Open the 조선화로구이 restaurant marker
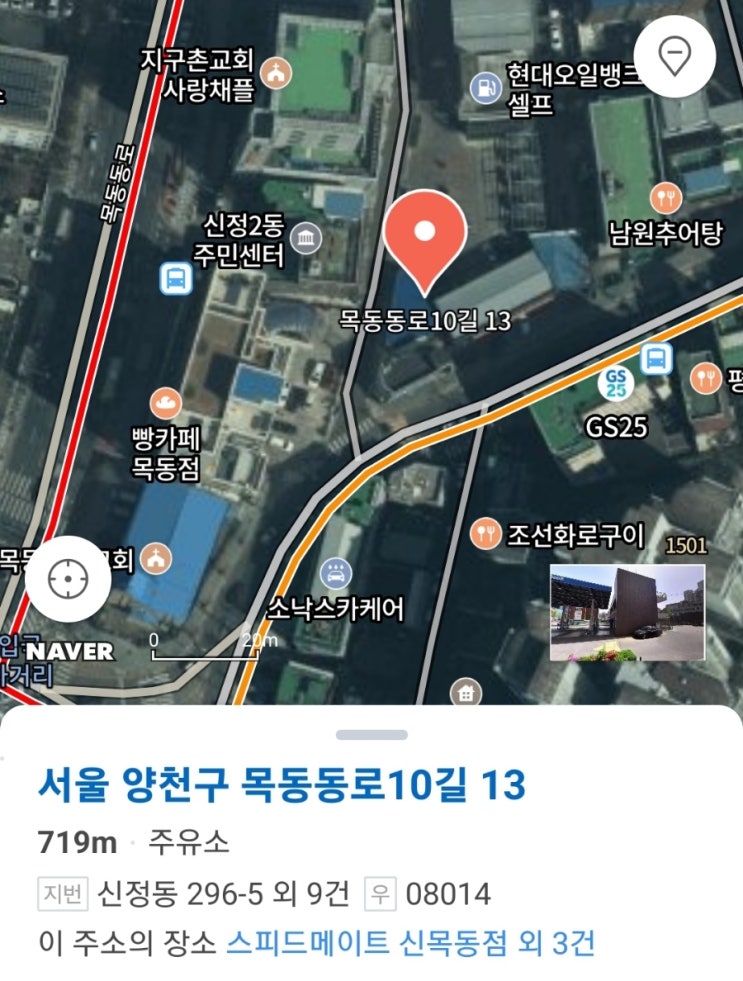 pos(485,534)
